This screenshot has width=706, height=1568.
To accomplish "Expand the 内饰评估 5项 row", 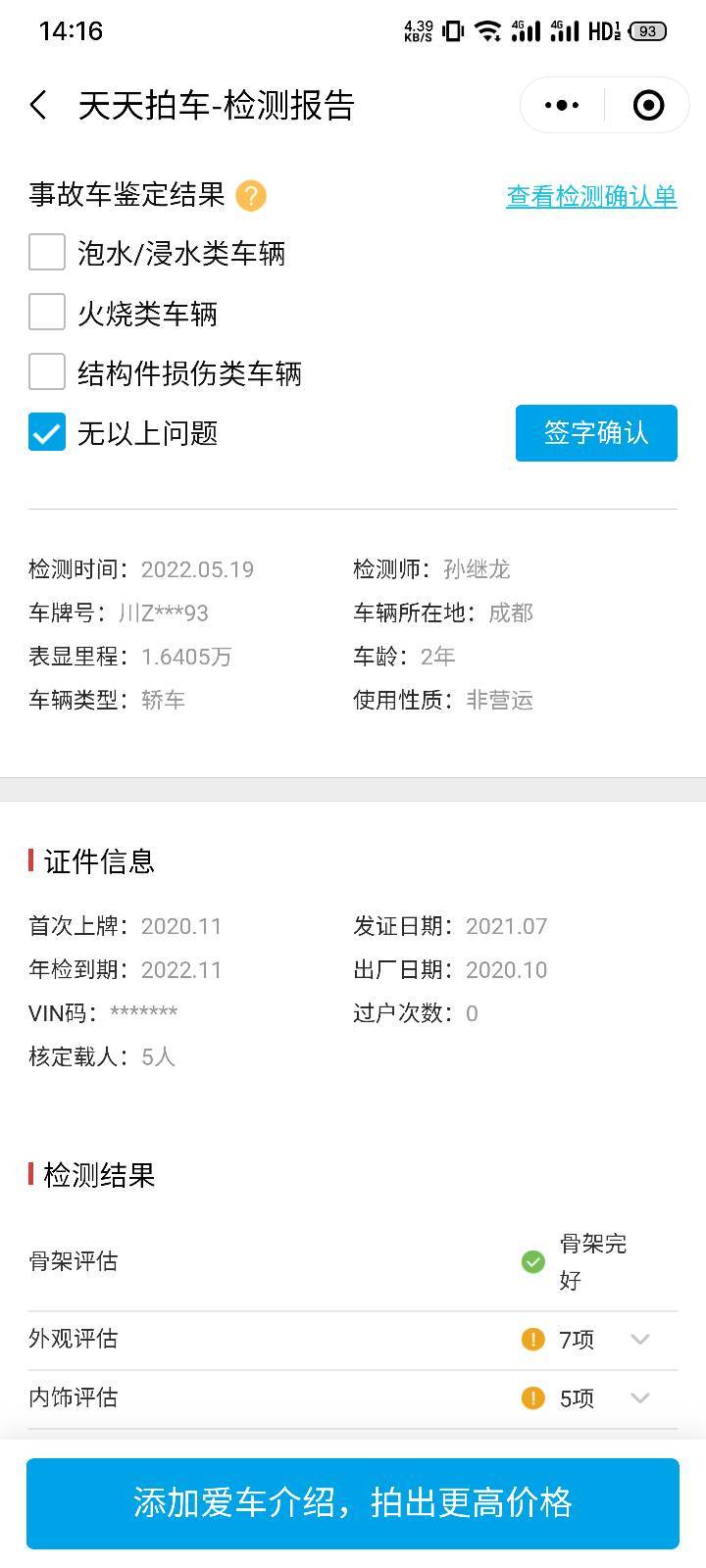I will [353, 1398].
